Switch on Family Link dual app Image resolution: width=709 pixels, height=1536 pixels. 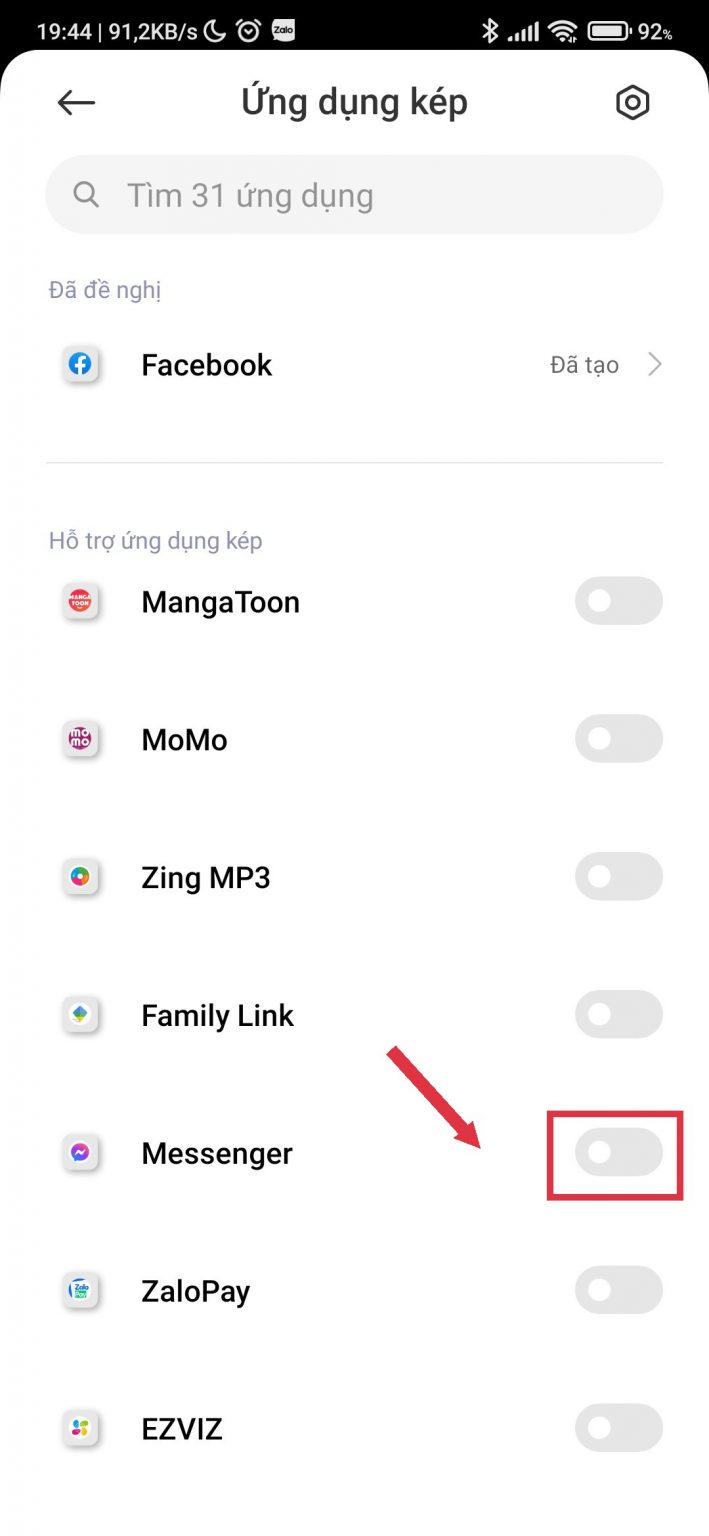tap(618, 1015)
